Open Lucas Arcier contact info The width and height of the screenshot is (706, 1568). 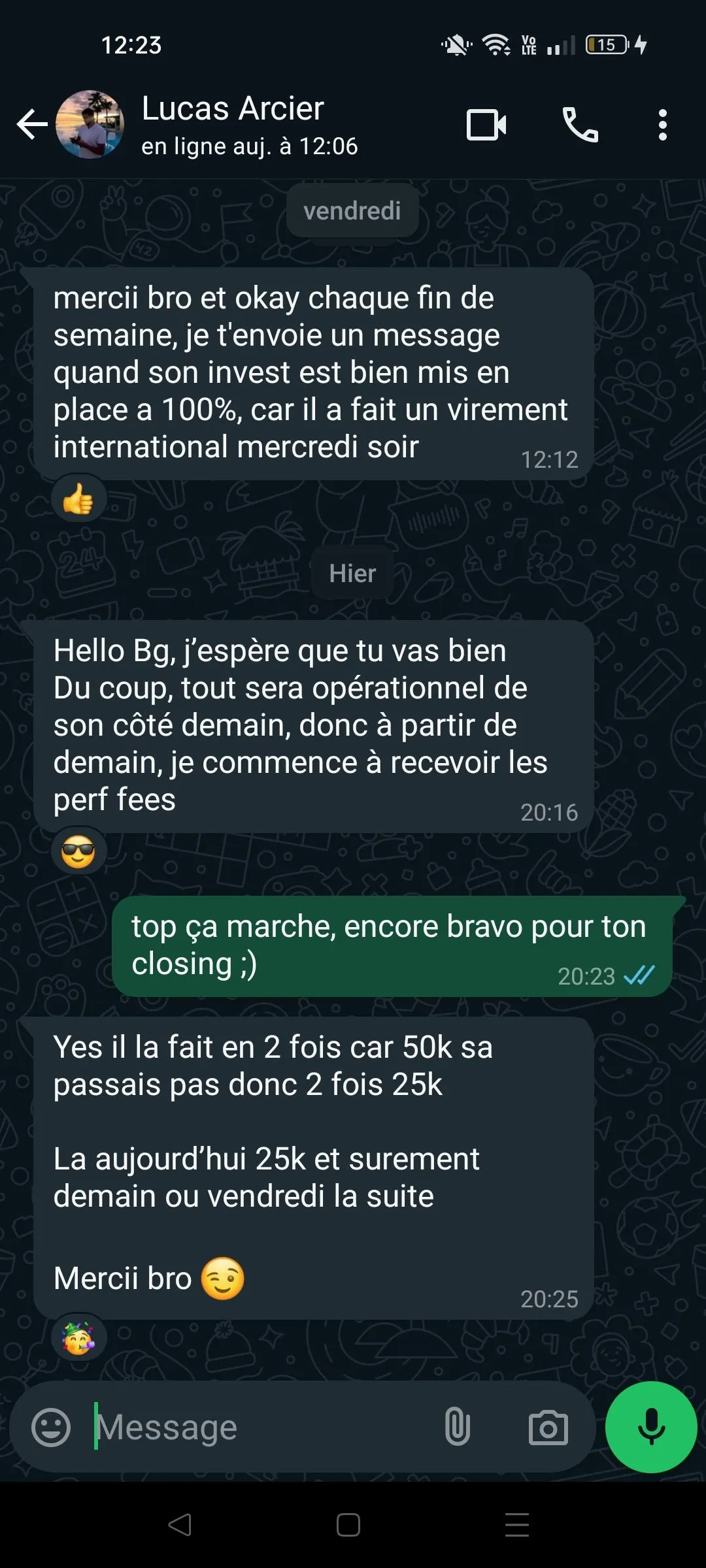248,125
